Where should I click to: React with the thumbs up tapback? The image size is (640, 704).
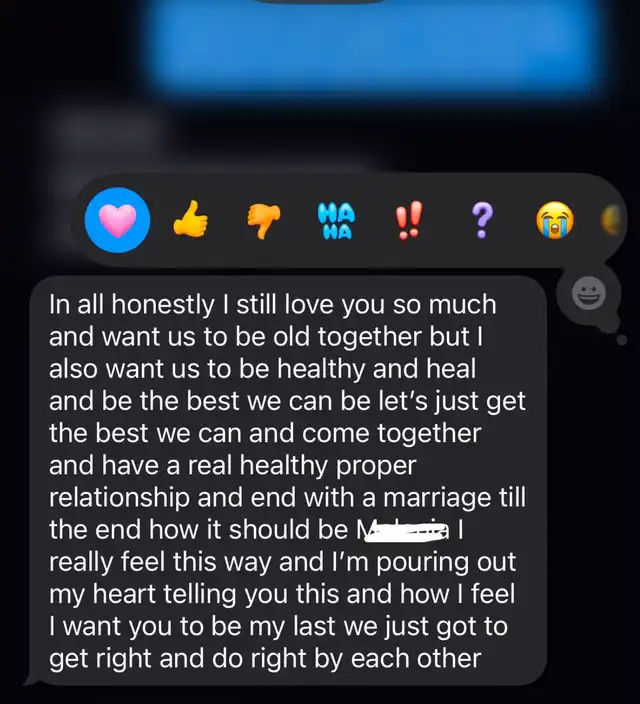190,219
